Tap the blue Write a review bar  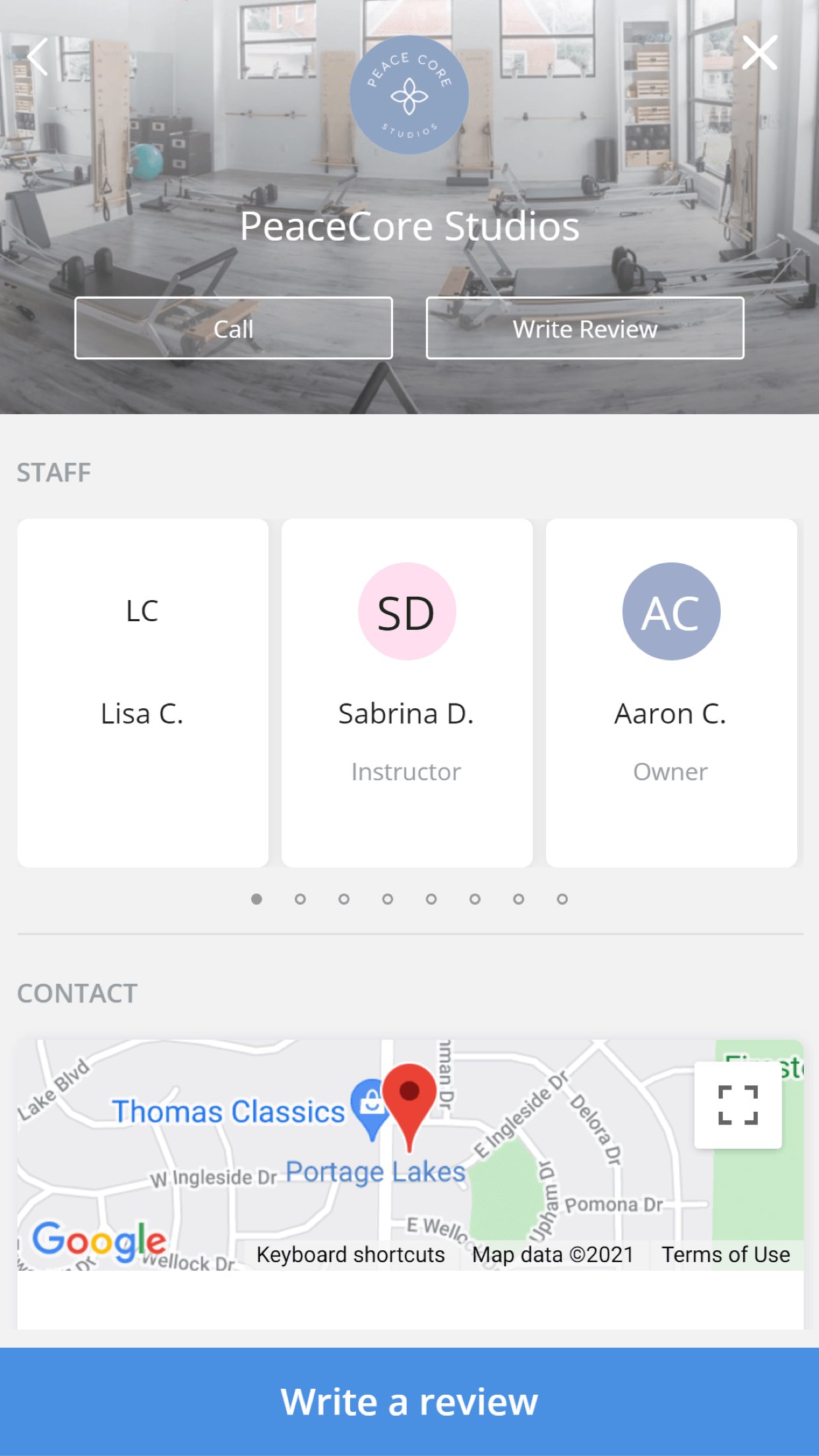pos(409,1401)
